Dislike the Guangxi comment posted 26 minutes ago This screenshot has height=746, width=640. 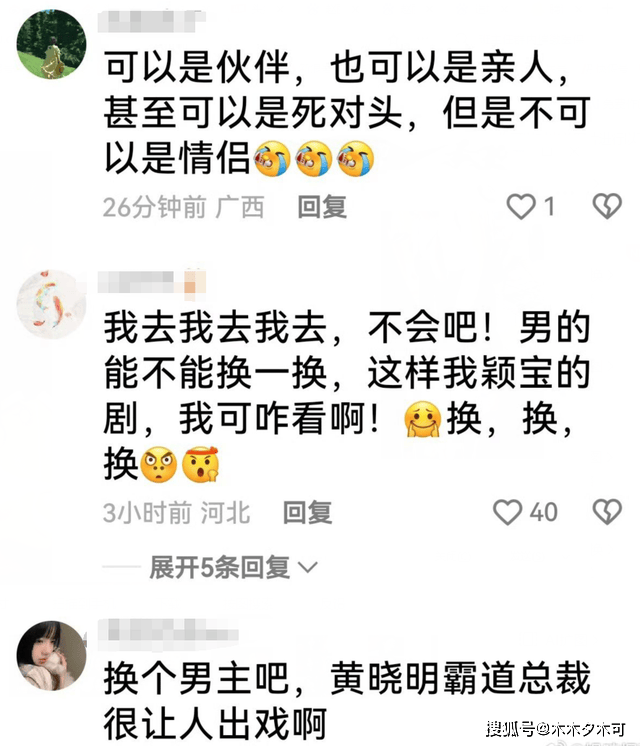click(x=607, y=207)
